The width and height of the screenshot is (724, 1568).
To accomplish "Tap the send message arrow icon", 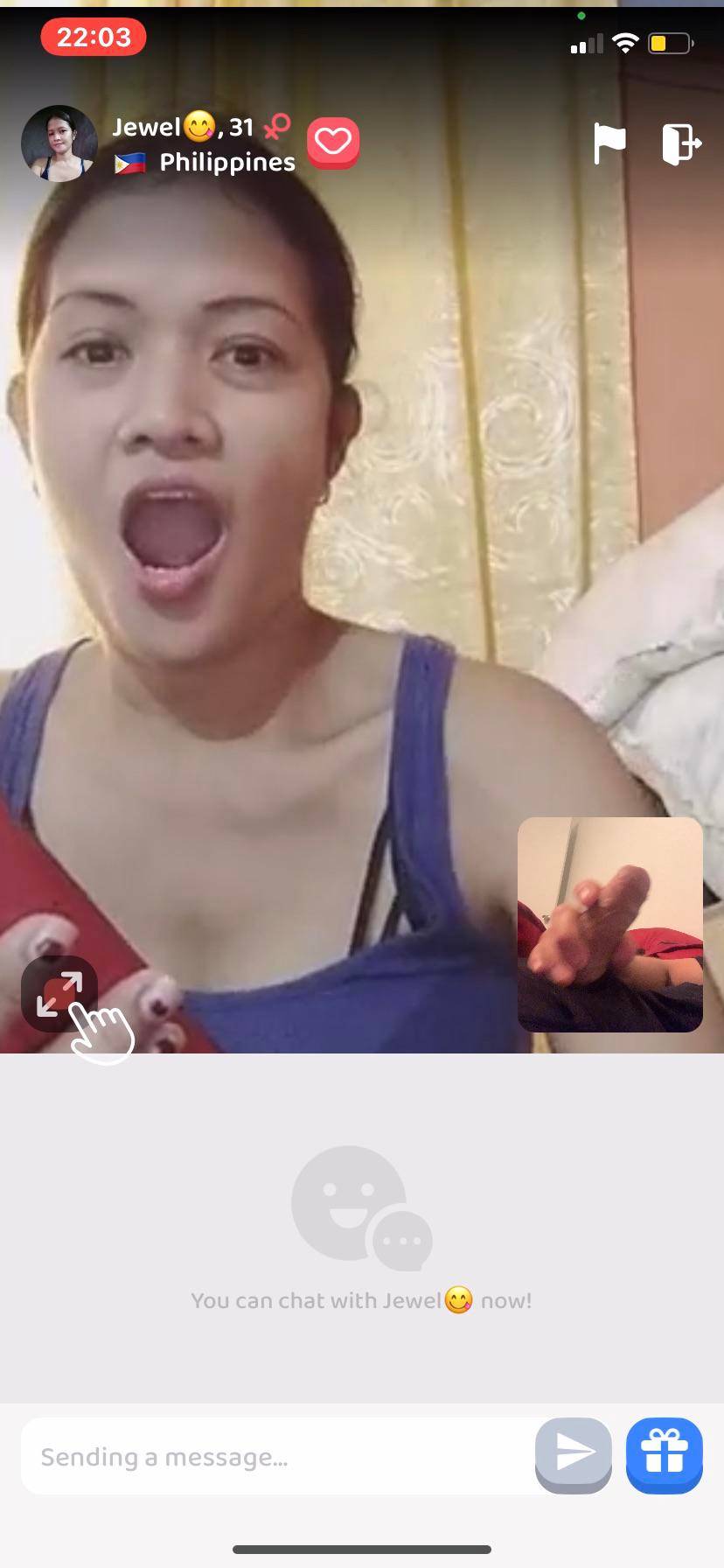I will 573,1456.
